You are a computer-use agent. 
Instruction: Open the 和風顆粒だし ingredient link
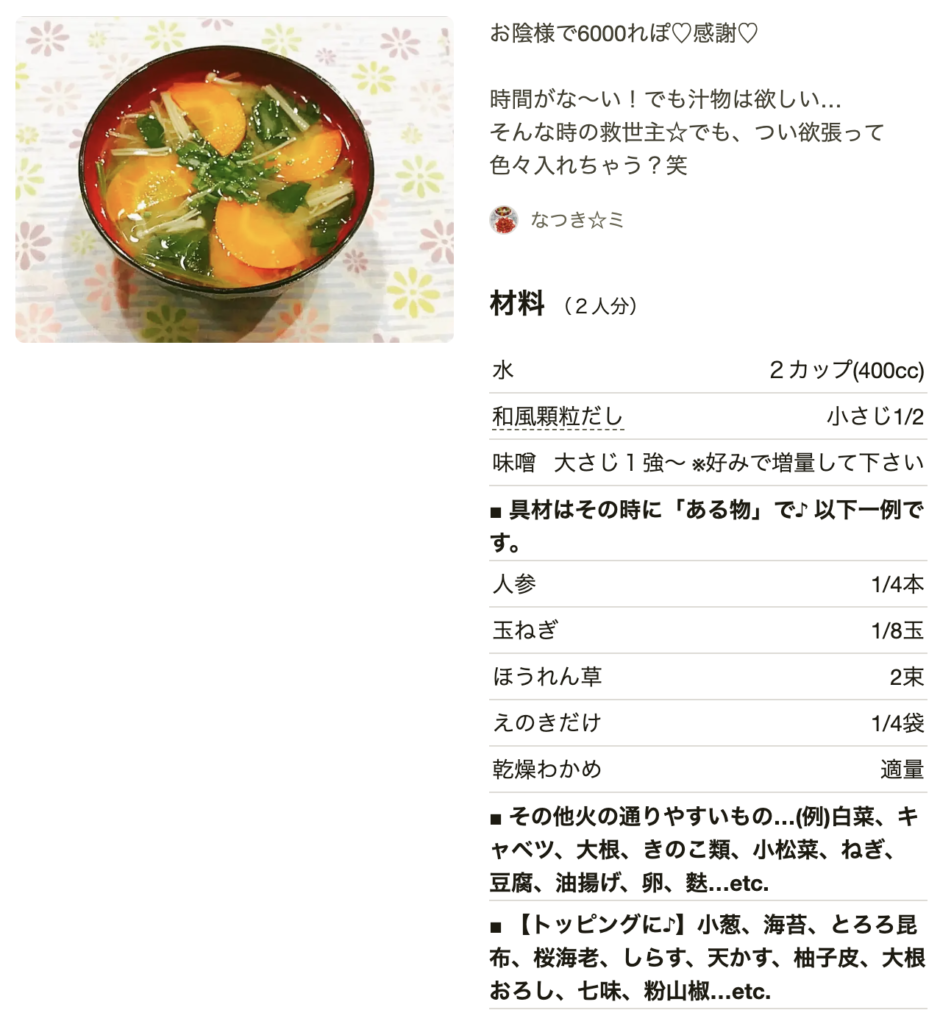pos(557,416)
